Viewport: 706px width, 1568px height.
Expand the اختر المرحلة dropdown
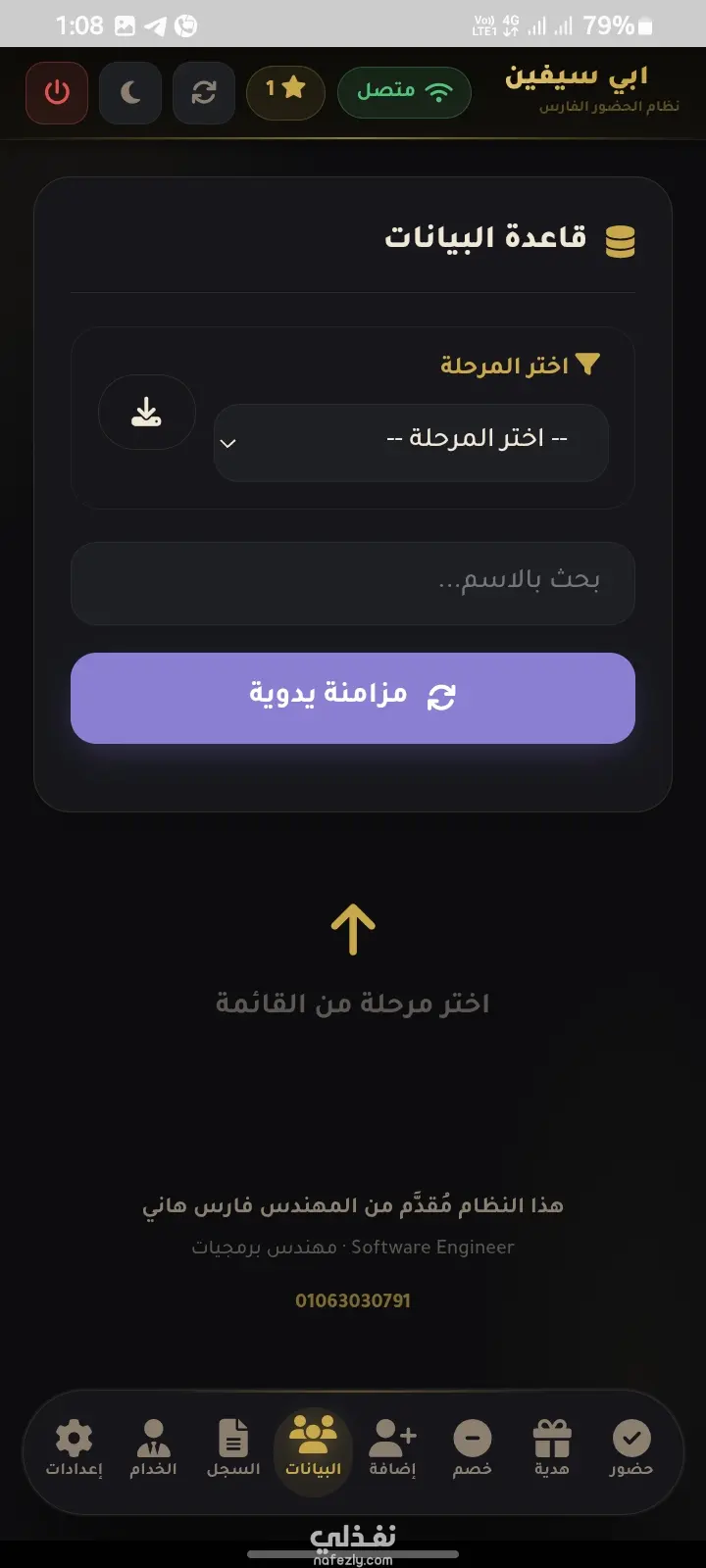click(411, 442)
